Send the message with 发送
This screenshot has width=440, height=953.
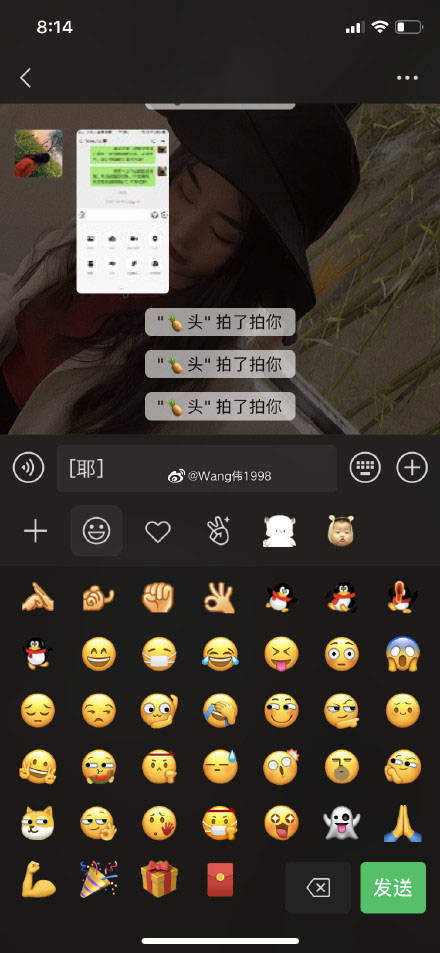click(393, 887)
